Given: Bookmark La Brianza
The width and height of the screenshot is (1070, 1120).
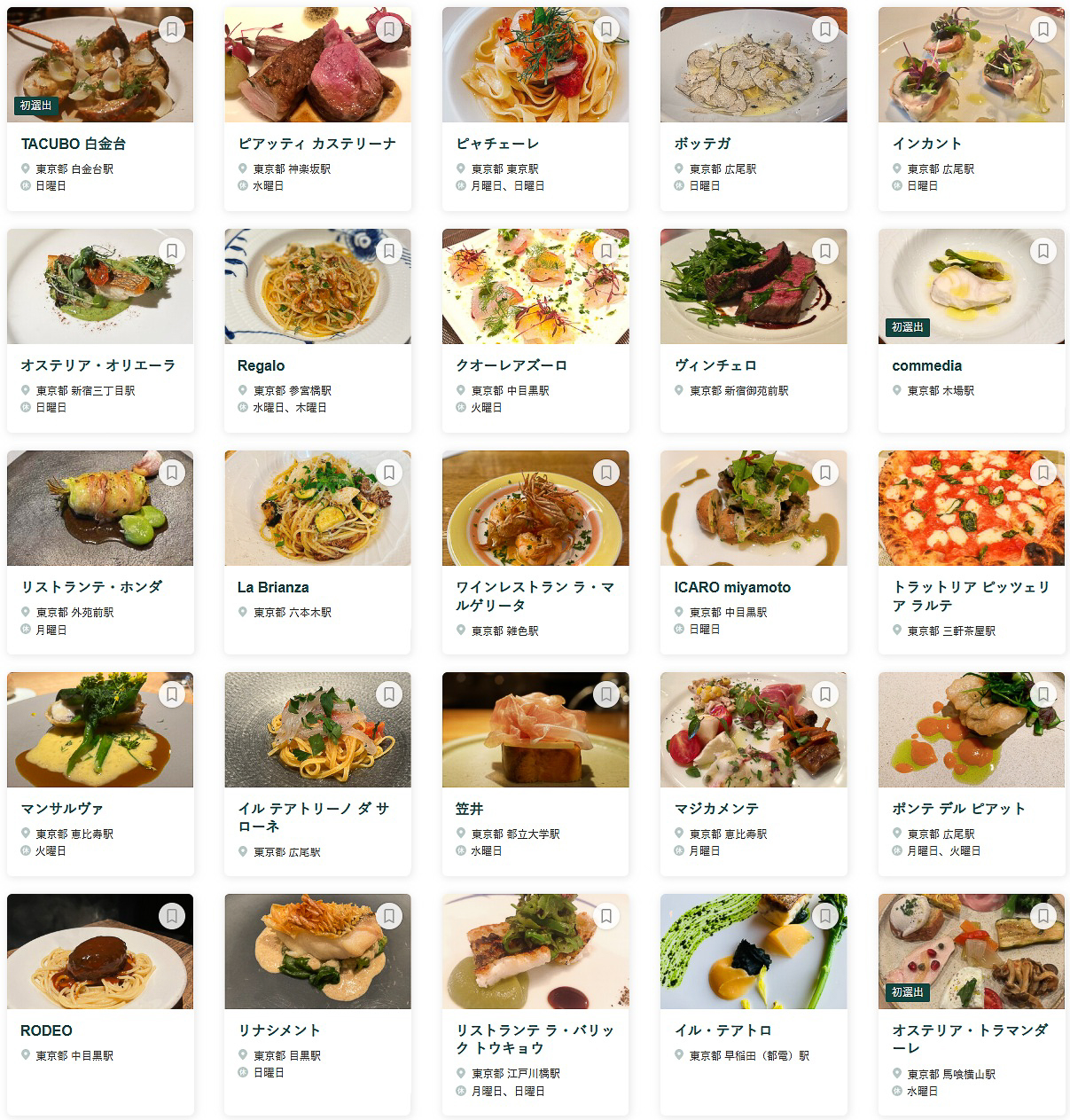Looking at the screenshot, I should 389,473.
